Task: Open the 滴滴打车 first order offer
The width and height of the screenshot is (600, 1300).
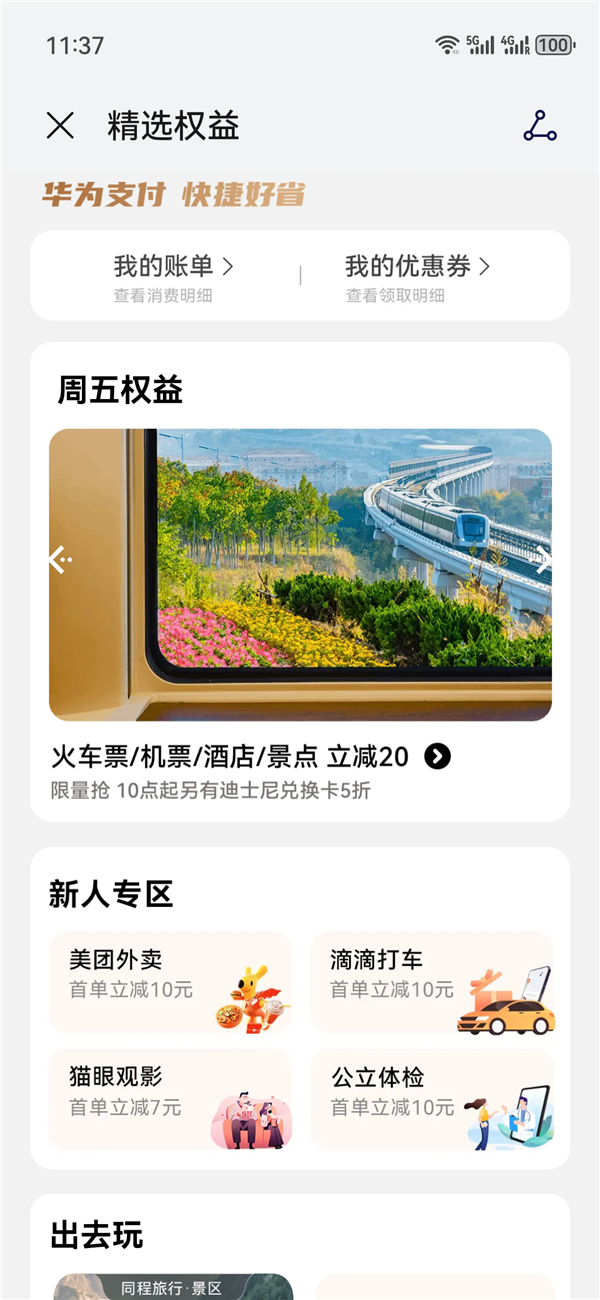Action: click(431, 982)
